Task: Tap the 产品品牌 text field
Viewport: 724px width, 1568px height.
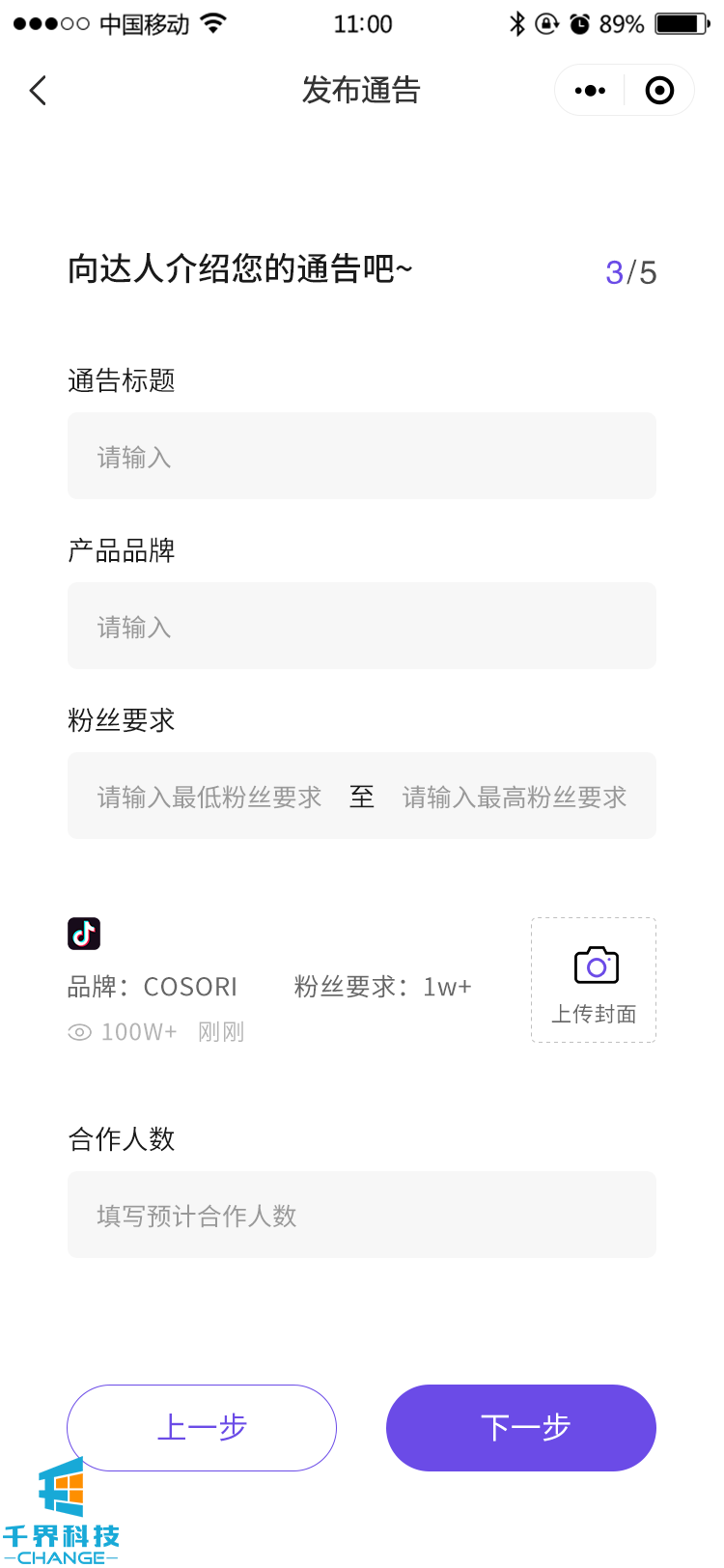Action: click(x=361, y=626)
